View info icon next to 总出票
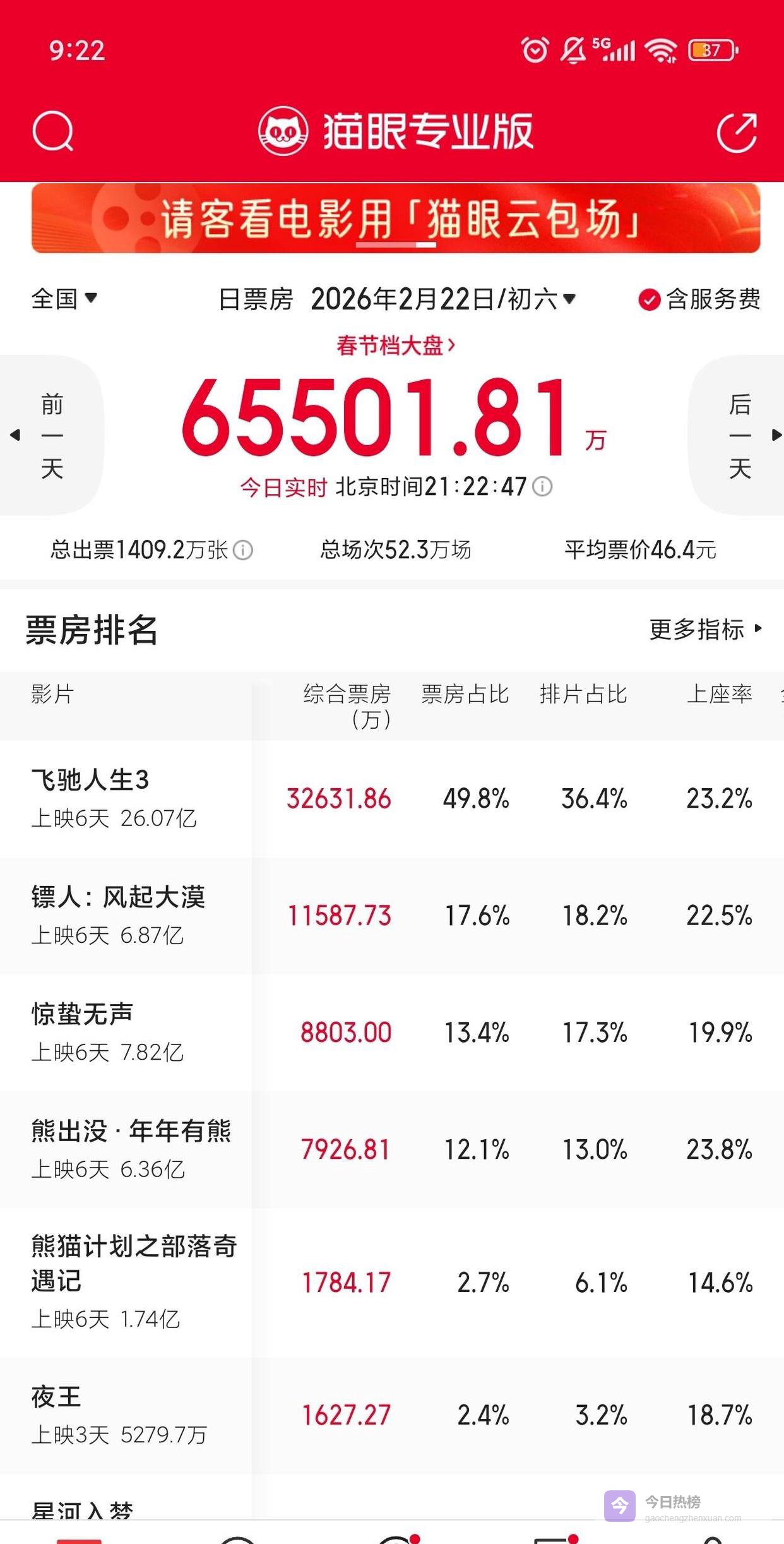 [243, 550]
